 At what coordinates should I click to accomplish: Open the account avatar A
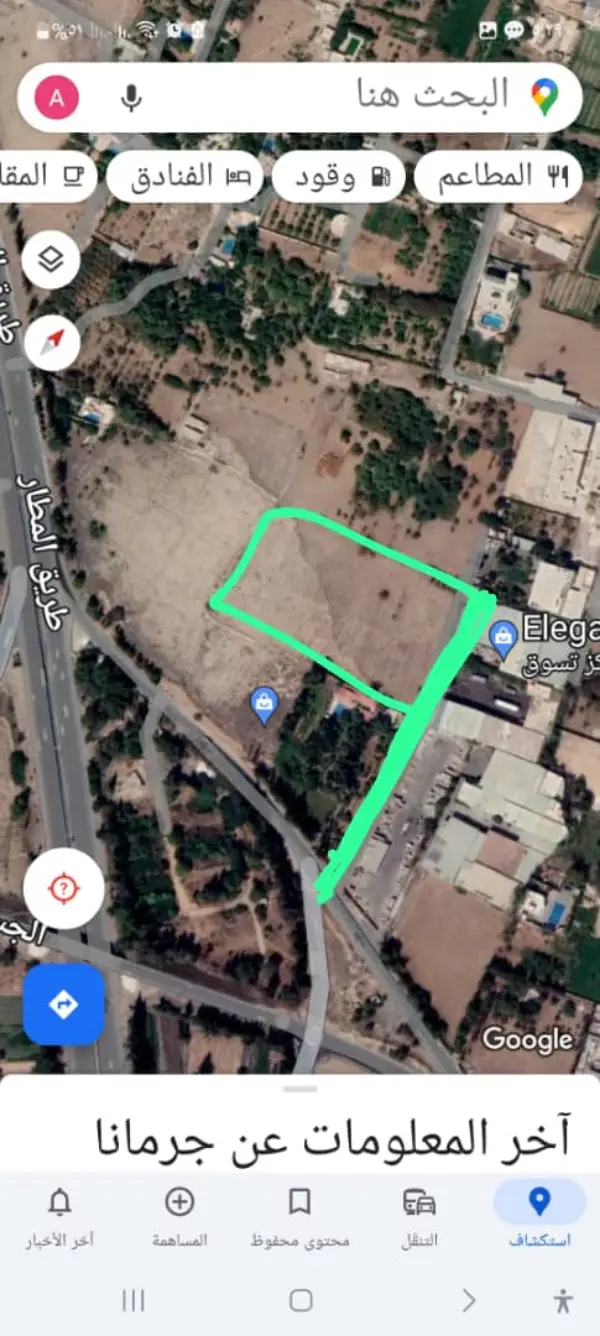[57, 97]
